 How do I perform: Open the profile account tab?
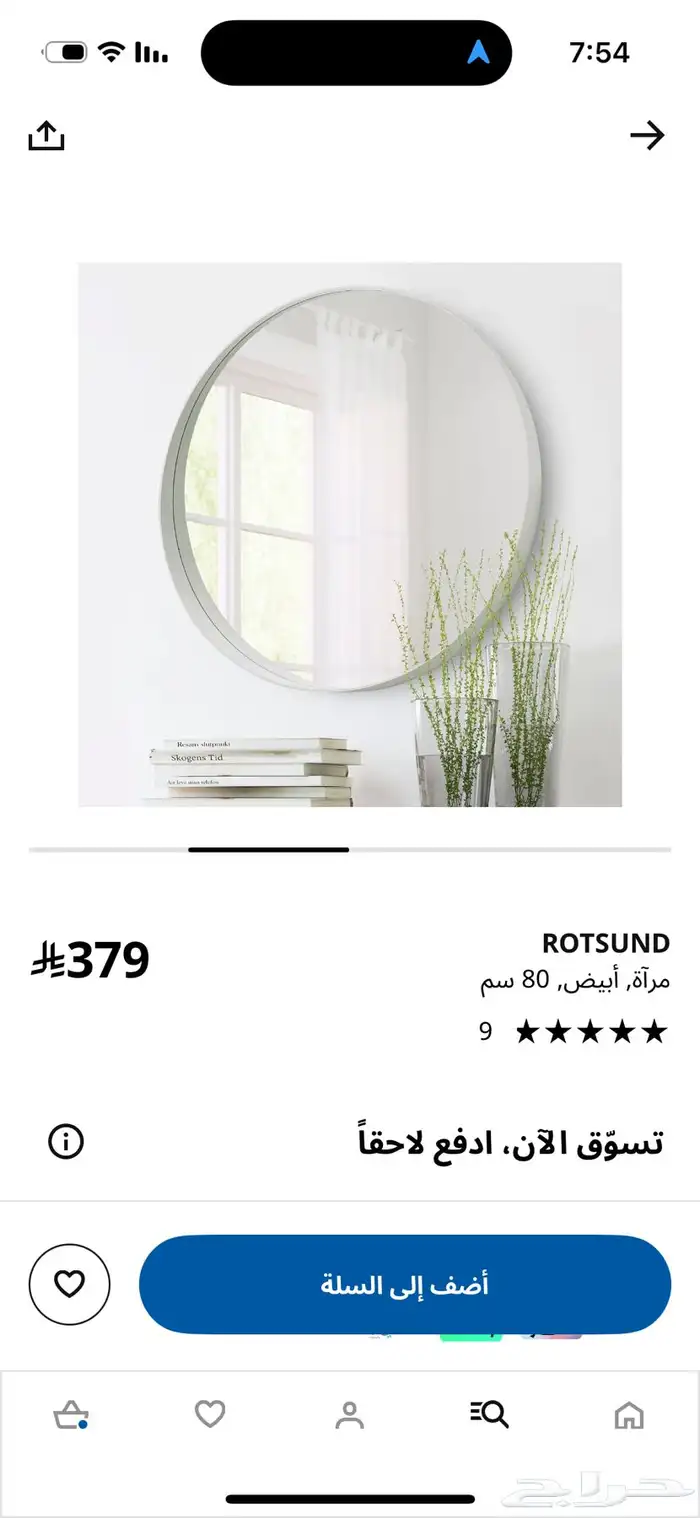coord(349,1414)
